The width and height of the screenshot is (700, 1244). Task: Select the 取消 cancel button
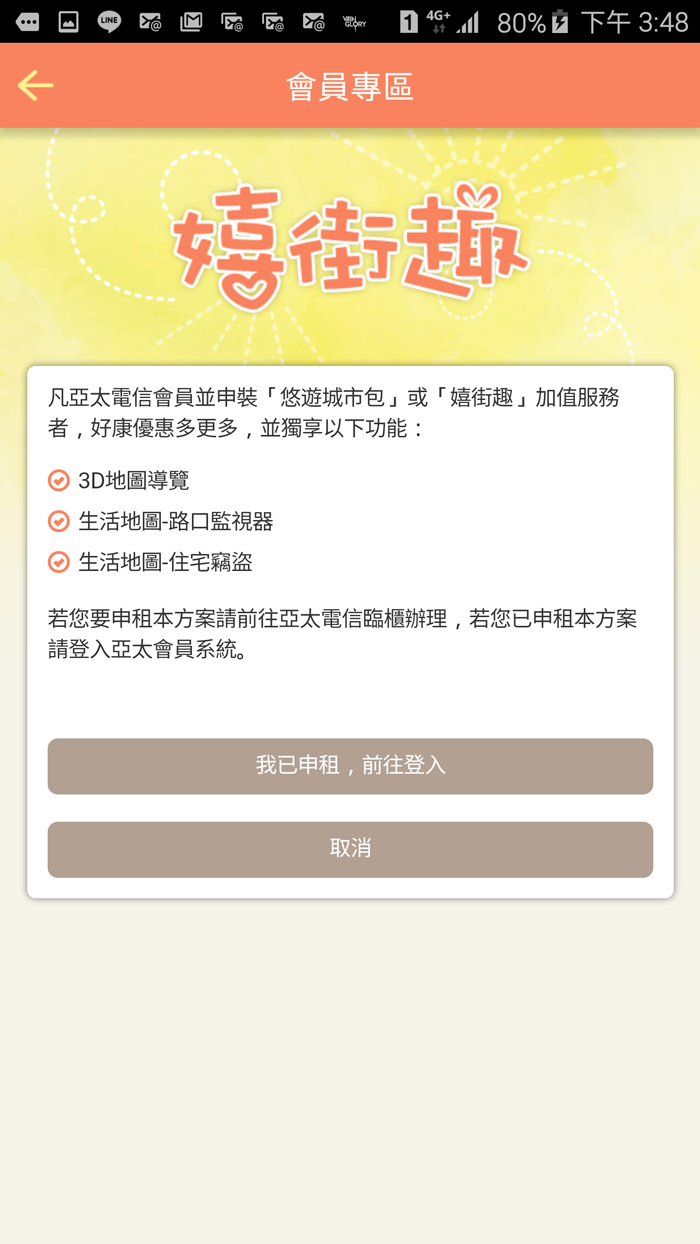350,849
